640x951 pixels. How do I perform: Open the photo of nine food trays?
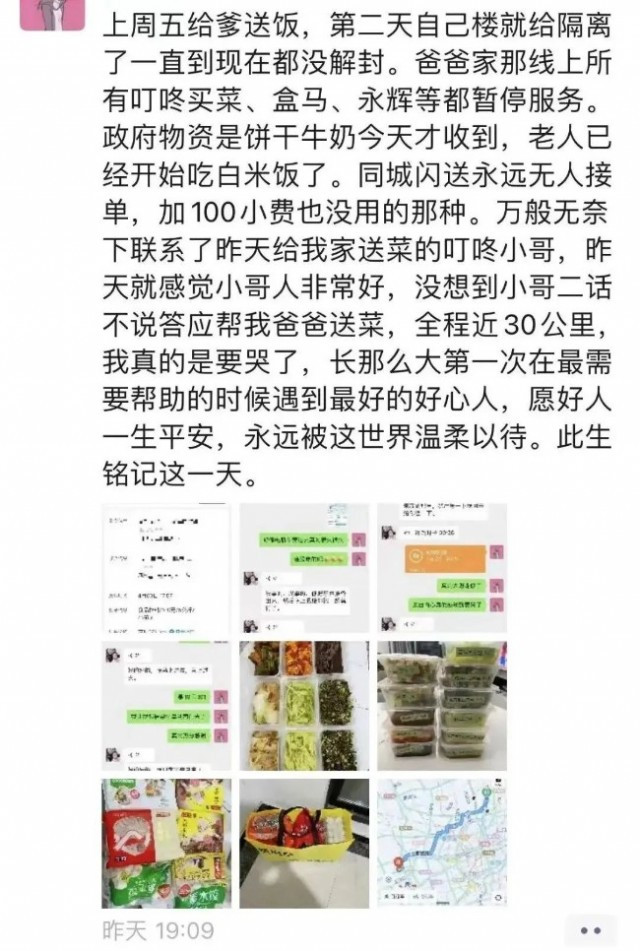coord(303,706)
